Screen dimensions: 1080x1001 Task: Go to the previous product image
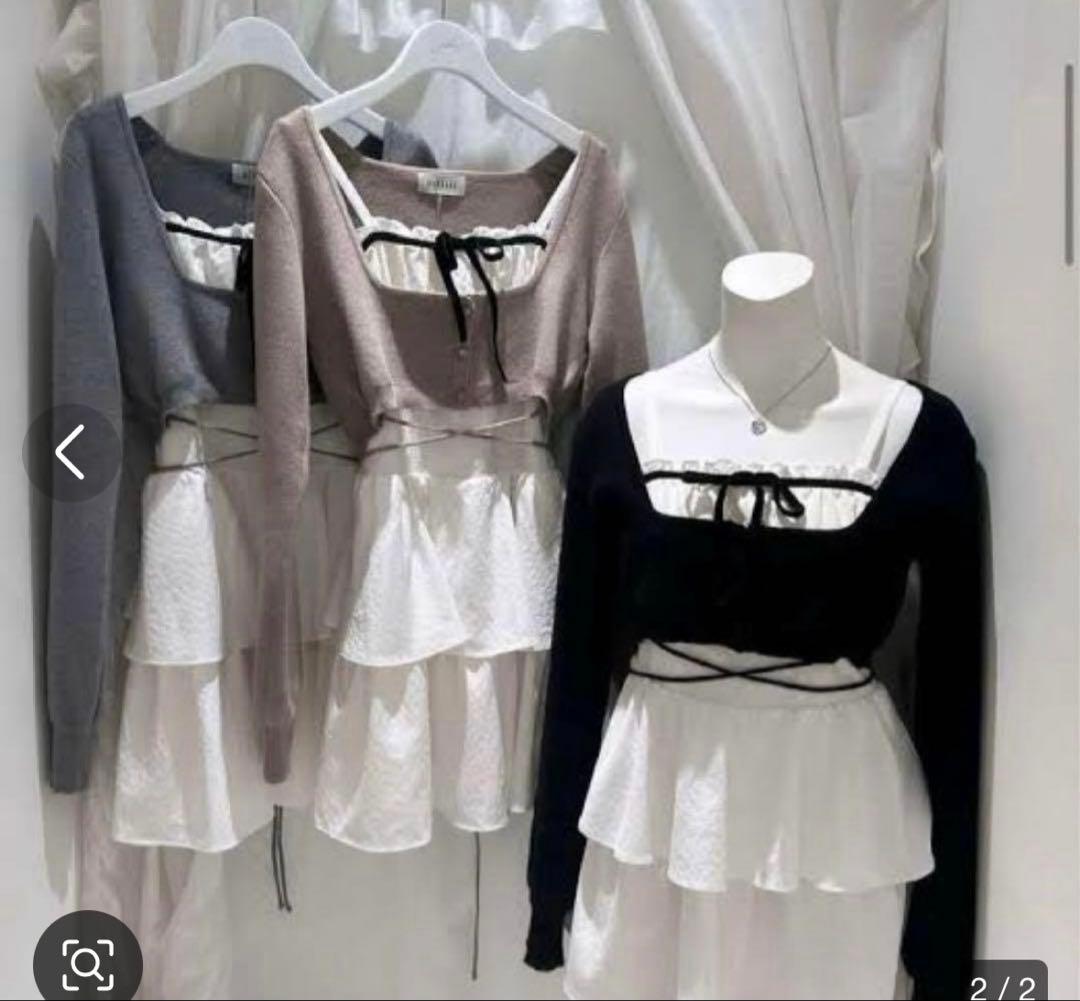(x=71, y=453)
